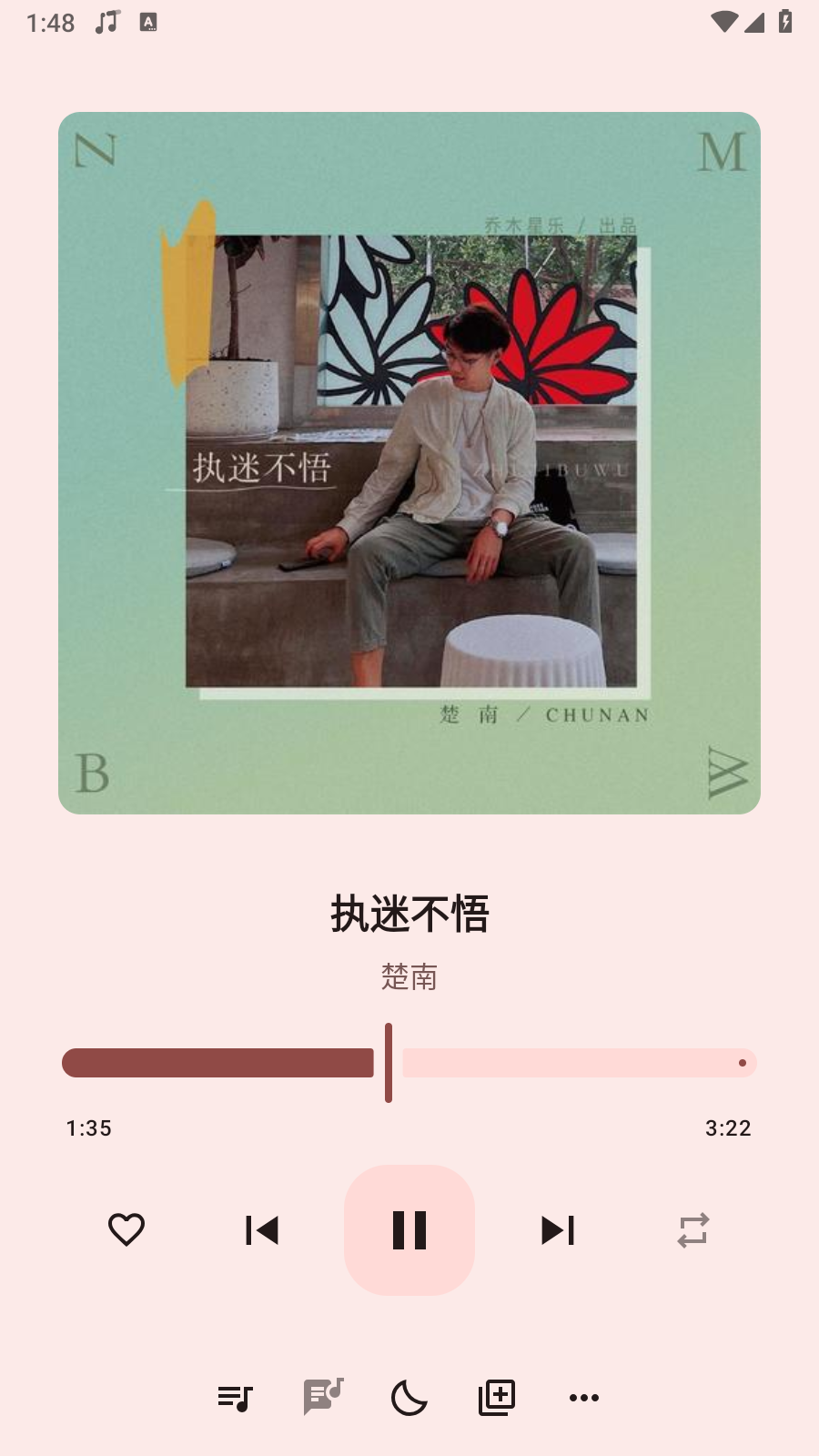Tap the Wi-Fi icon in the status bar
Screen dimensions: 819x1456
point(722,22)
